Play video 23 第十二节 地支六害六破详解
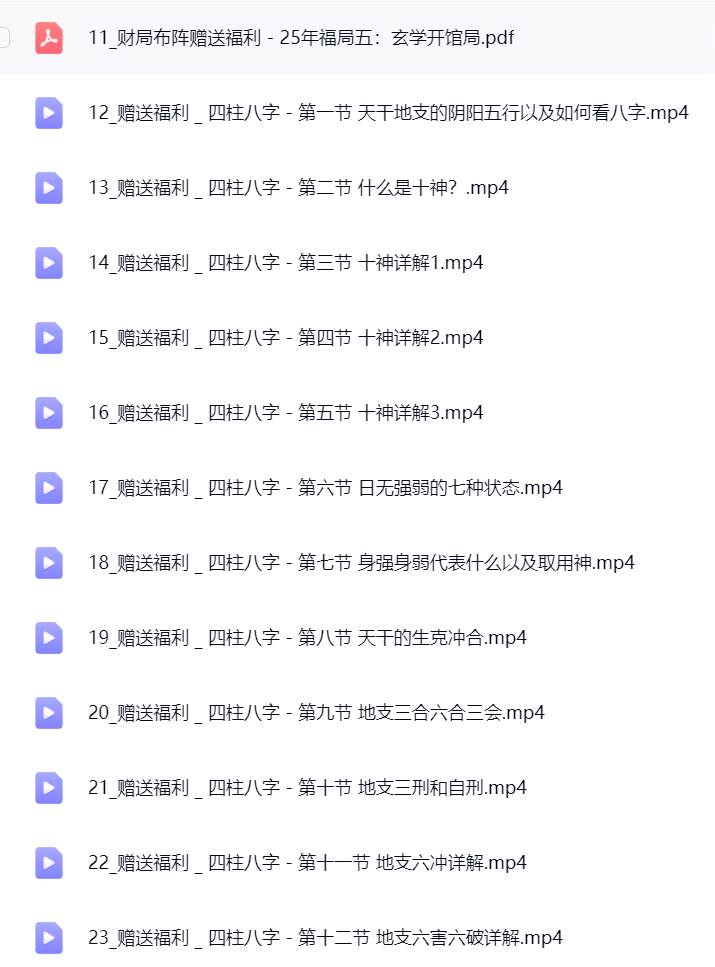 coord(325,937)
